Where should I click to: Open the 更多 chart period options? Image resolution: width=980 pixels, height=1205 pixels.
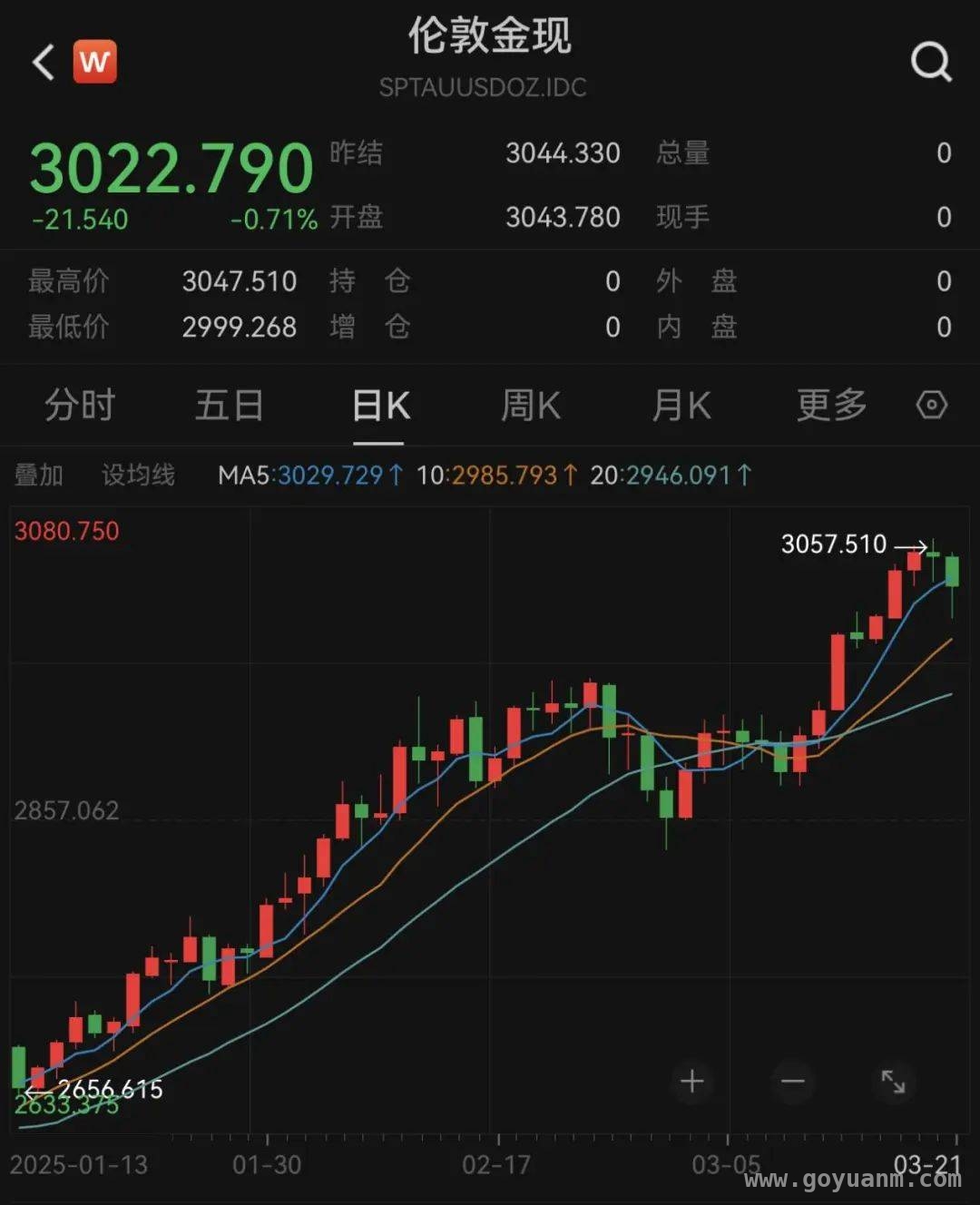pos(831,405)
